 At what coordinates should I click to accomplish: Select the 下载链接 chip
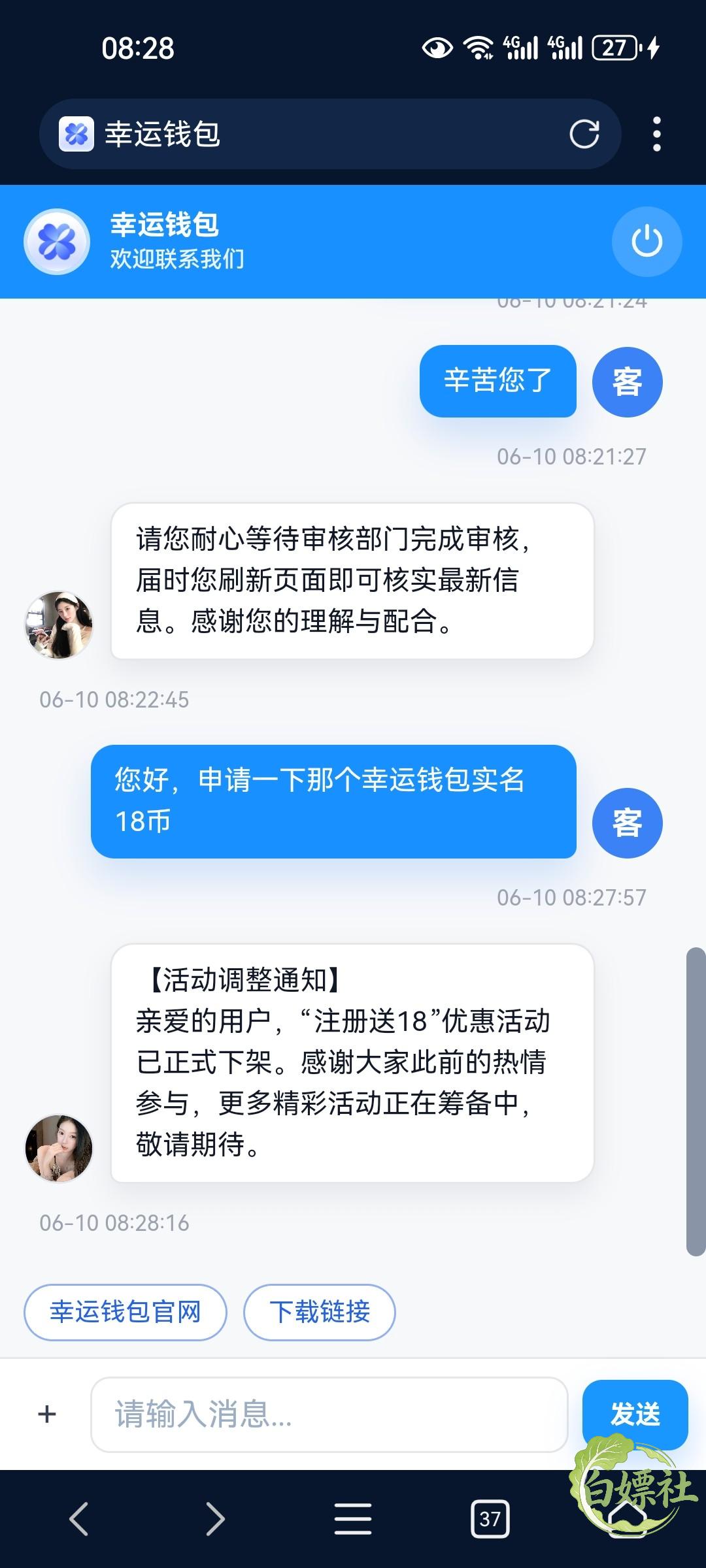pos(320,1312)
